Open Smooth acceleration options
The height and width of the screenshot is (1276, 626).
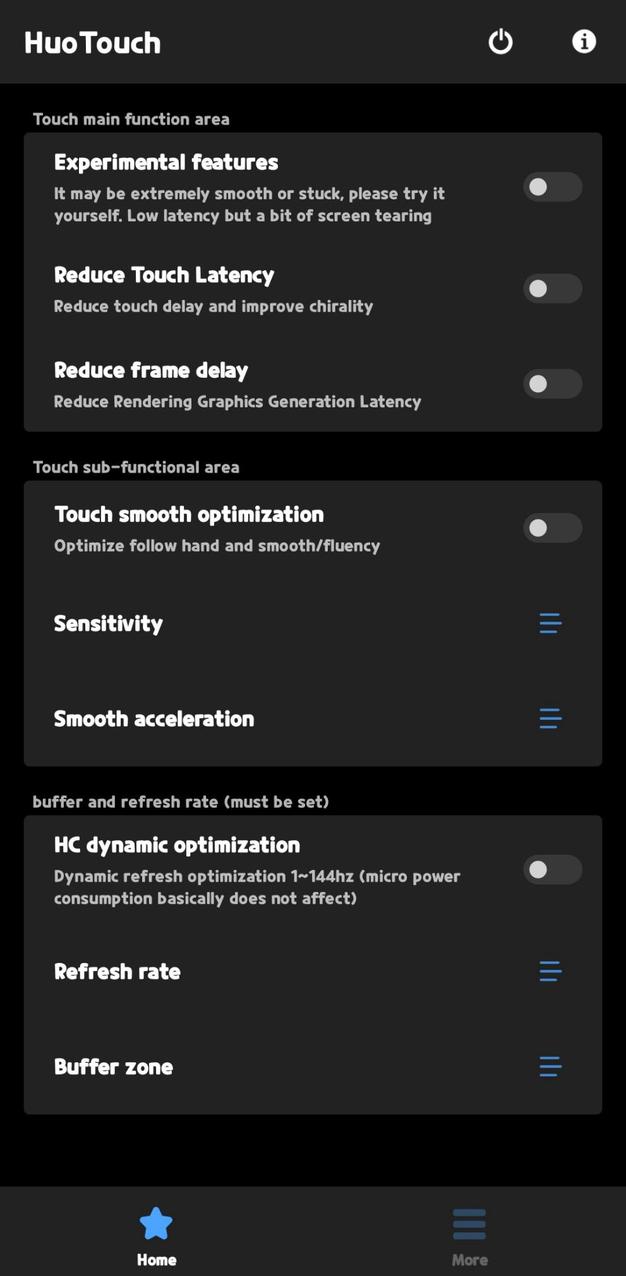click(550, 718)
